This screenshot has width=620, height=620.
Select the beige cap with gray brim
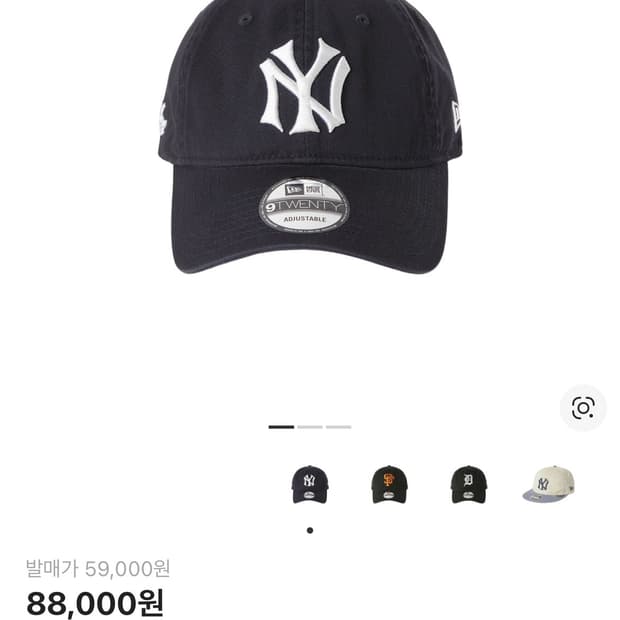pyautogui.click(x=548, y=485)
